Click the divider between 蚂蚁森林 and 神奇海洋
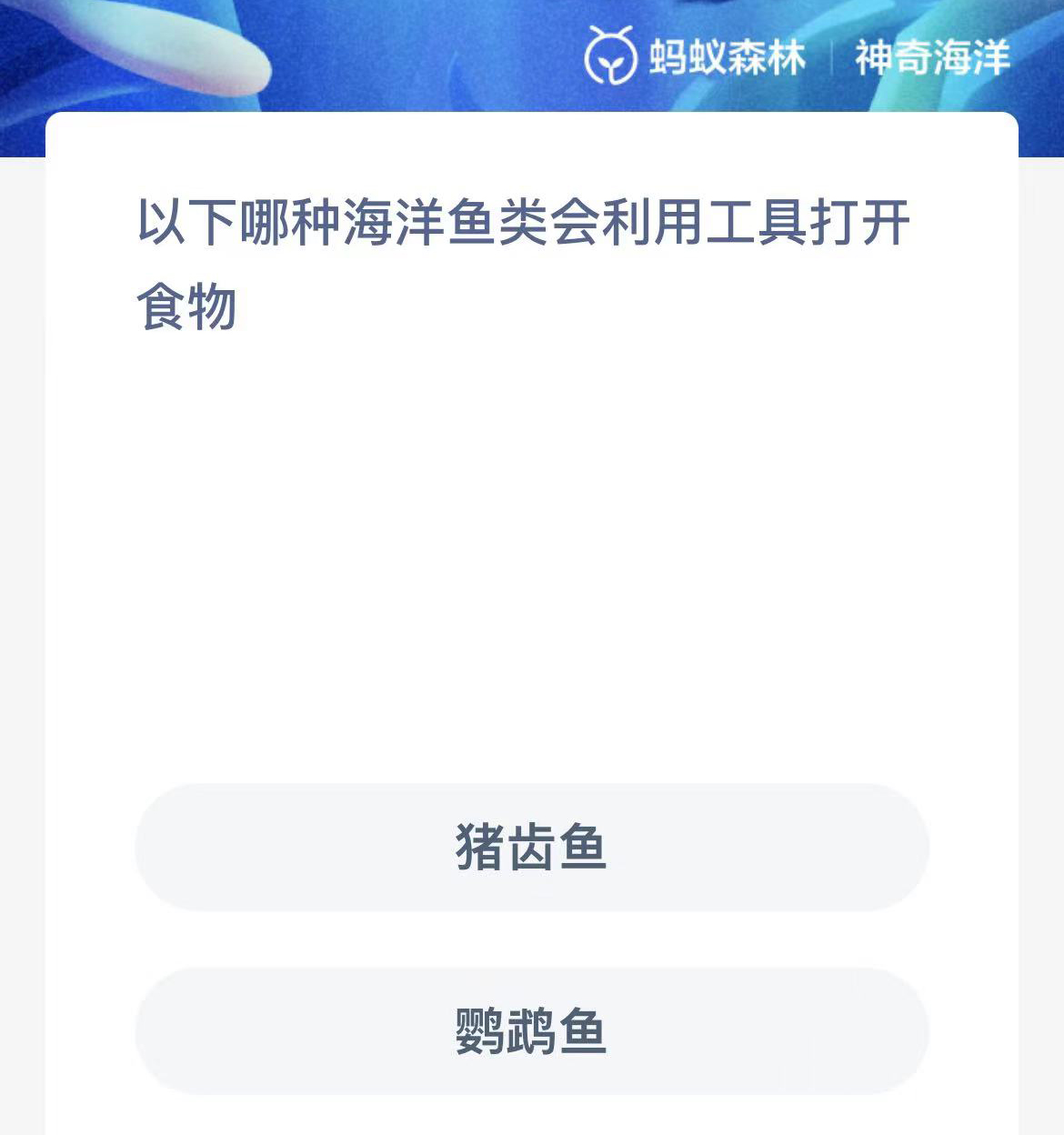The image size is (1064, 1135). click(833, 56)
